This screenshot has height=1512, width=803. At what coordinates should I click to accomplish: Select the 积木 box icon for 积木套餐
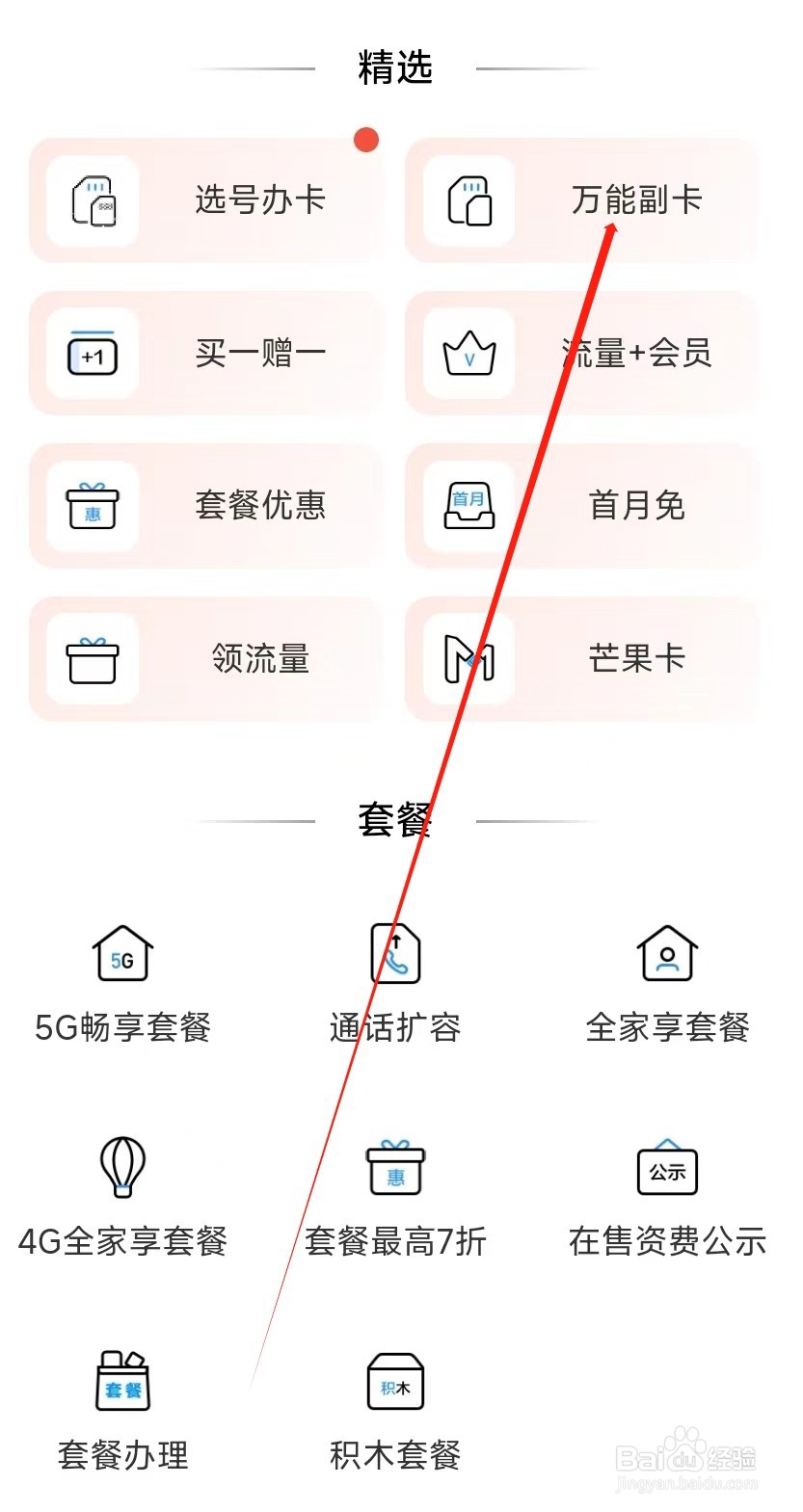(x=395, y=1384)
